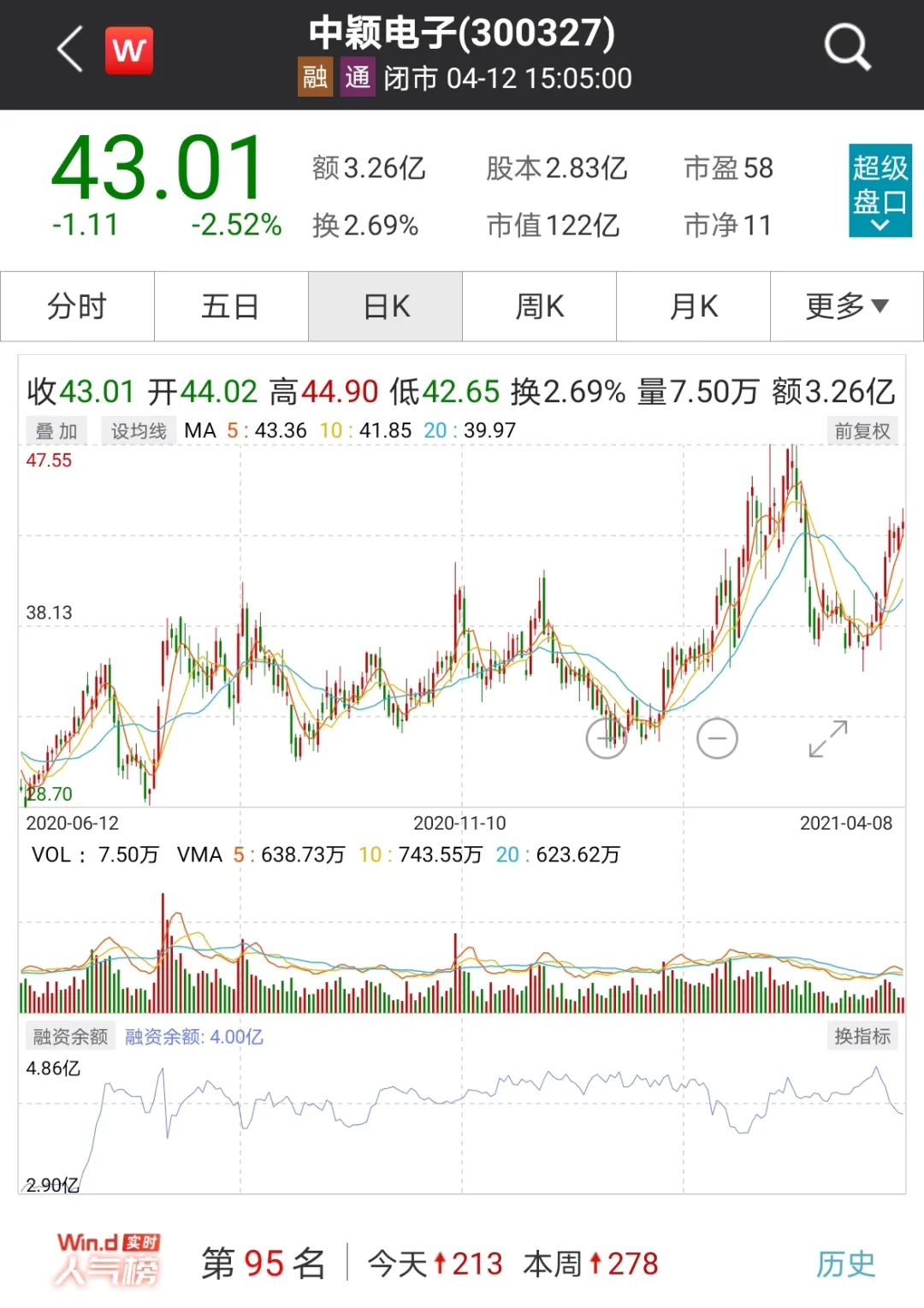This screenshot has width=924, height=1308.
Task: Expand the 超级盘口 panel
Action: [880, 191]
